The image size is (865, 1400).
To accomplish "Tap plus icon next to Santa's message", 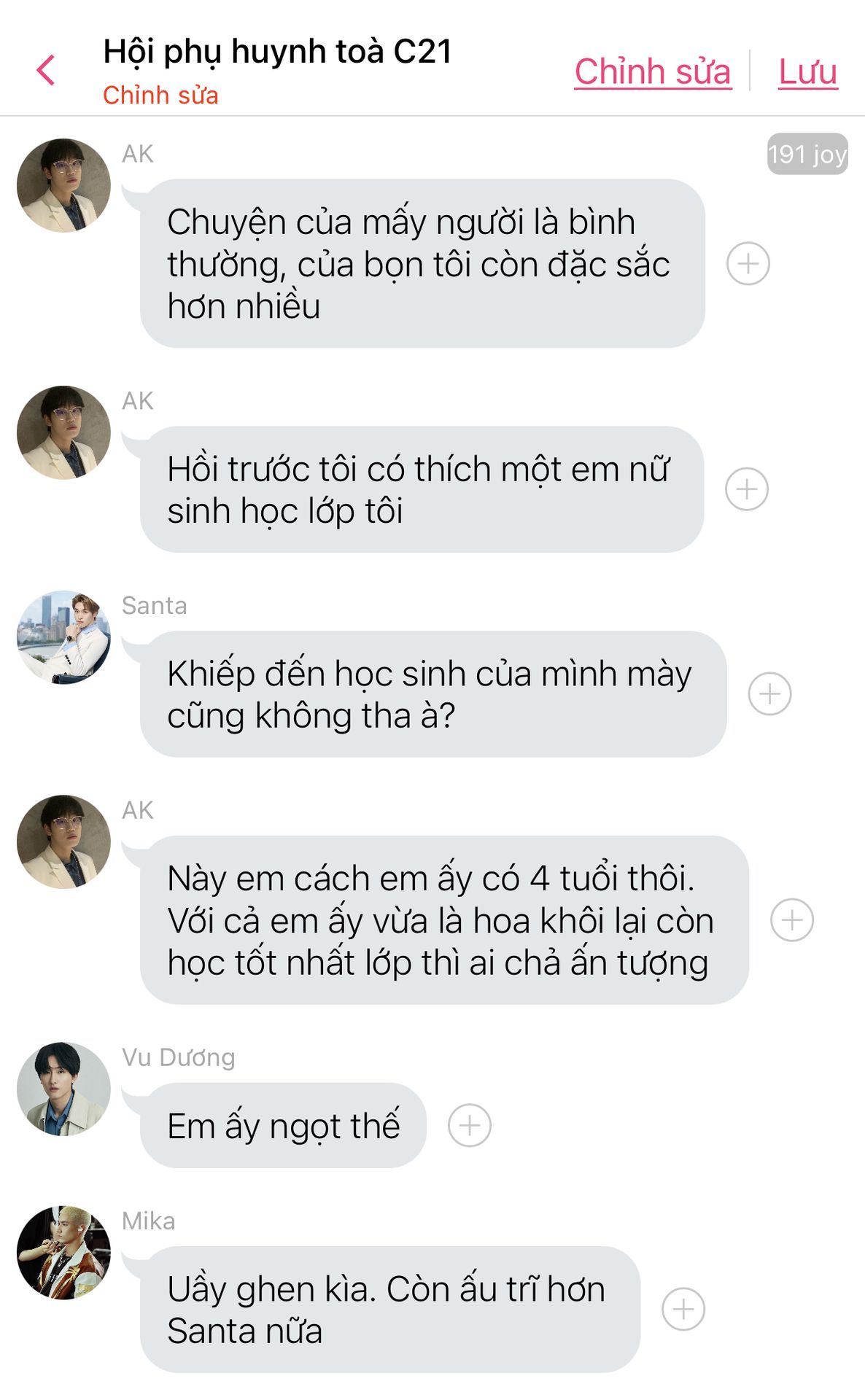I will 770,693.
